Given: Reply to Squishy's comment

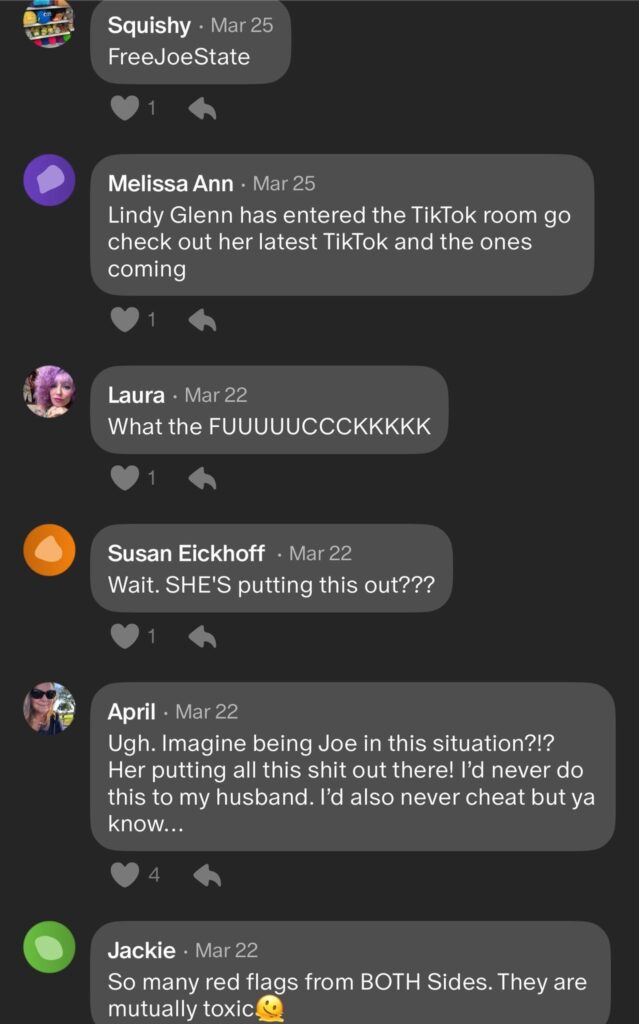Looking at the screenshot, I should (x=203, y=108).
